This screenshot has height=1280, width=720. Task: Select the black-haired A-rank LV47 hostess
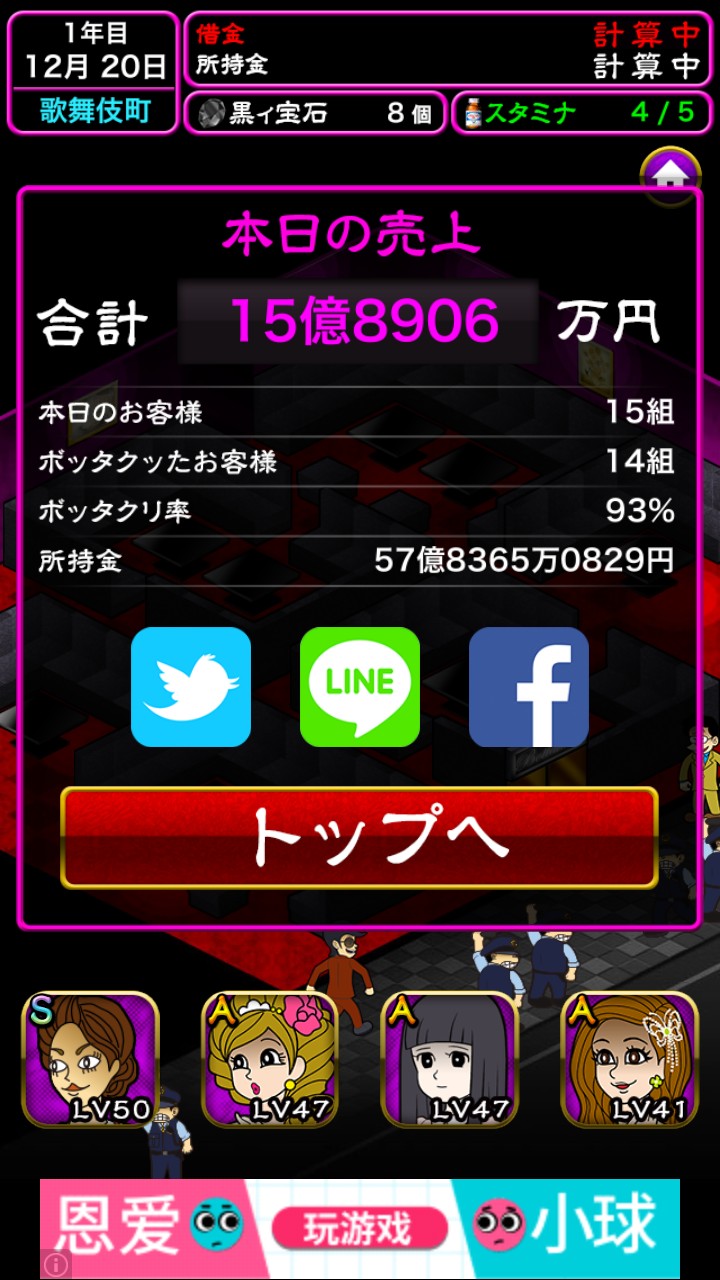click(450, 1059)
